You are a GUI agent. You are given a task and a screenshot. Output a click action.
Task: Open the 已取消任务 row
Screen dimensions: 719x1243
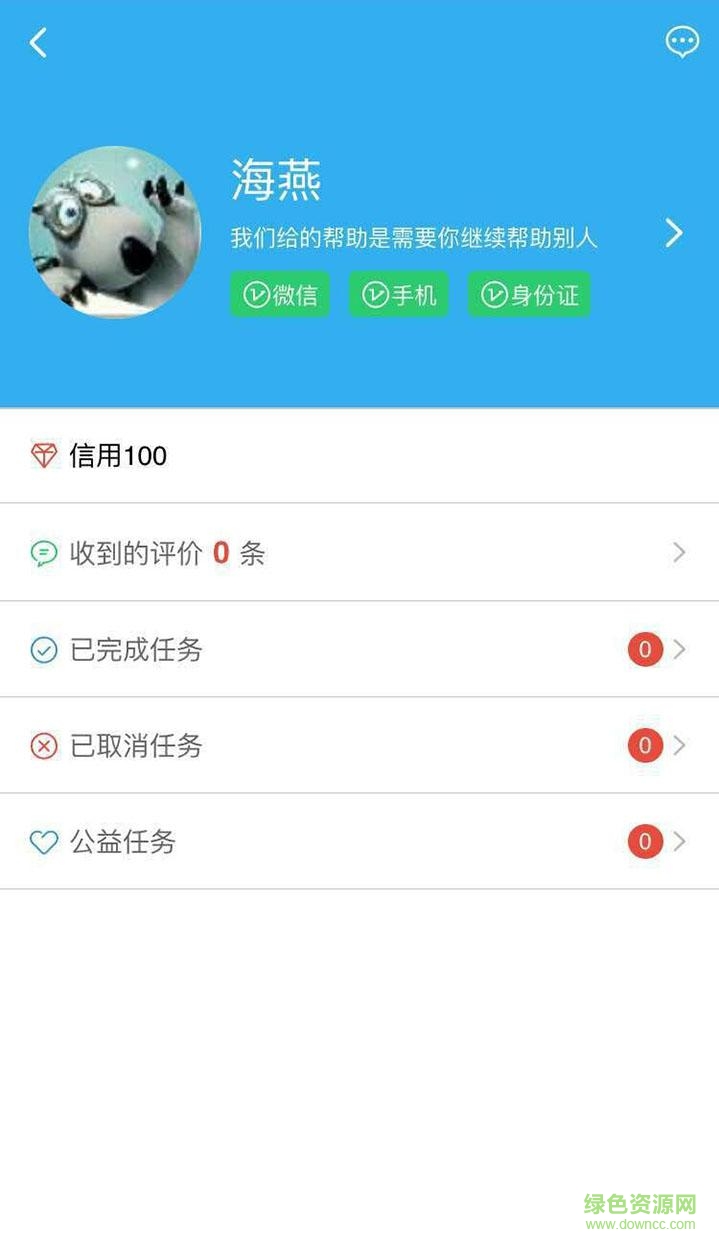coord(359,746)
